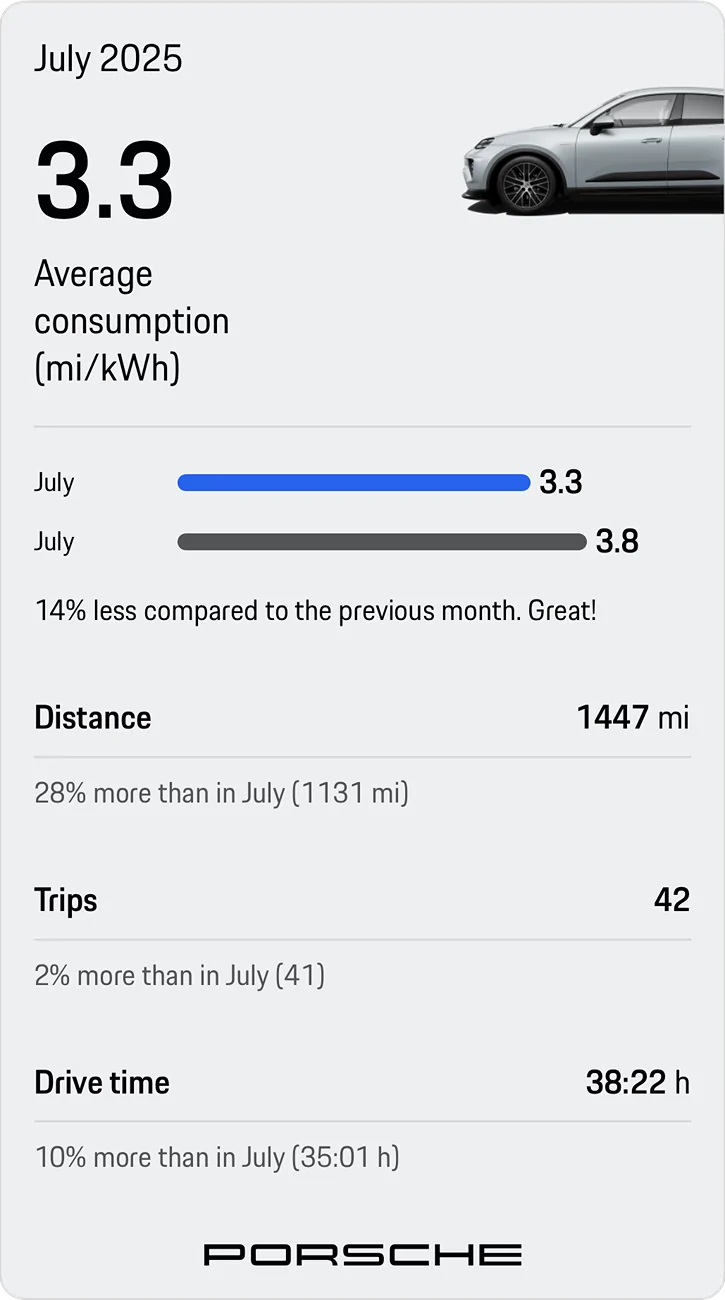Select the 3.3 value beside the blue bar
725x1300 pixels.
point(561,482)
